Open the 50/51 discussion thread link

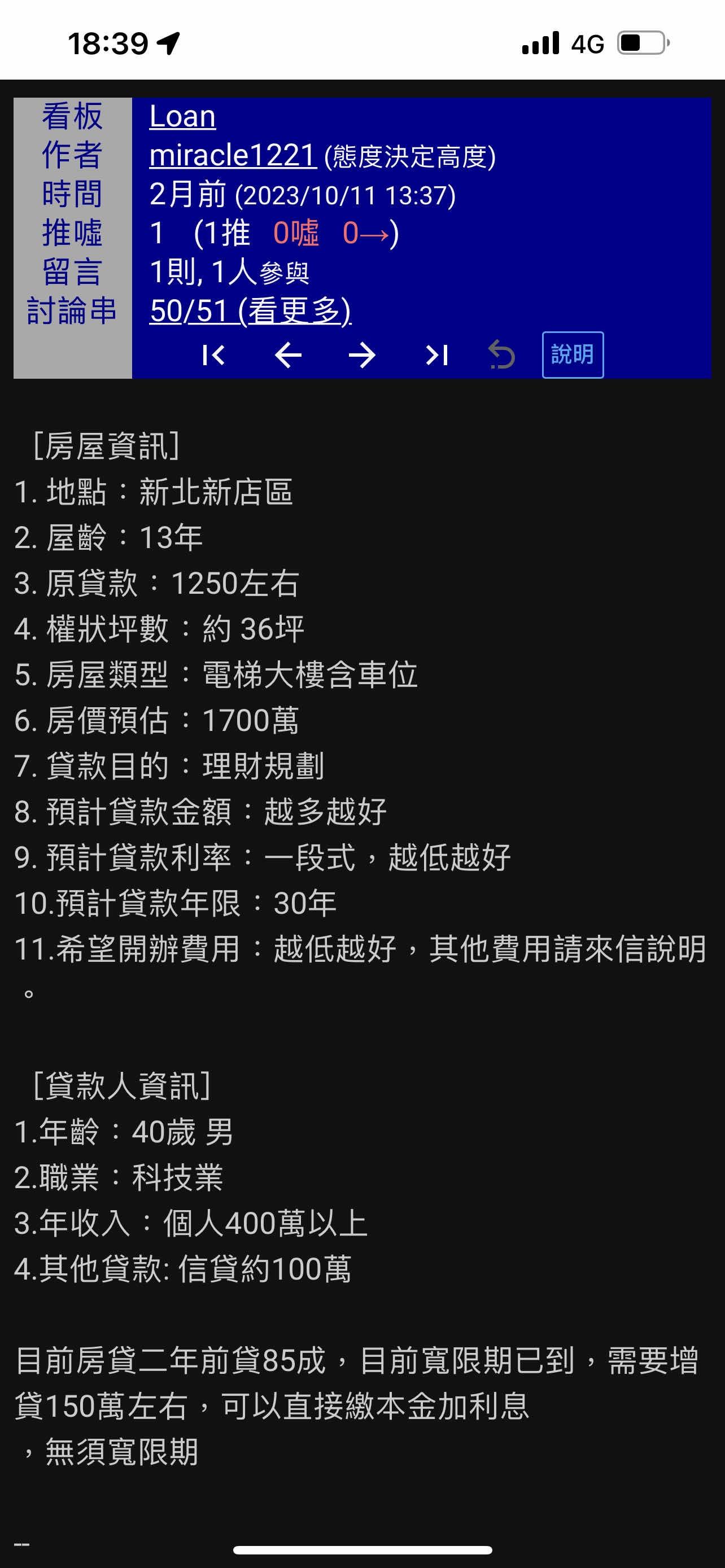click(250, 311)
